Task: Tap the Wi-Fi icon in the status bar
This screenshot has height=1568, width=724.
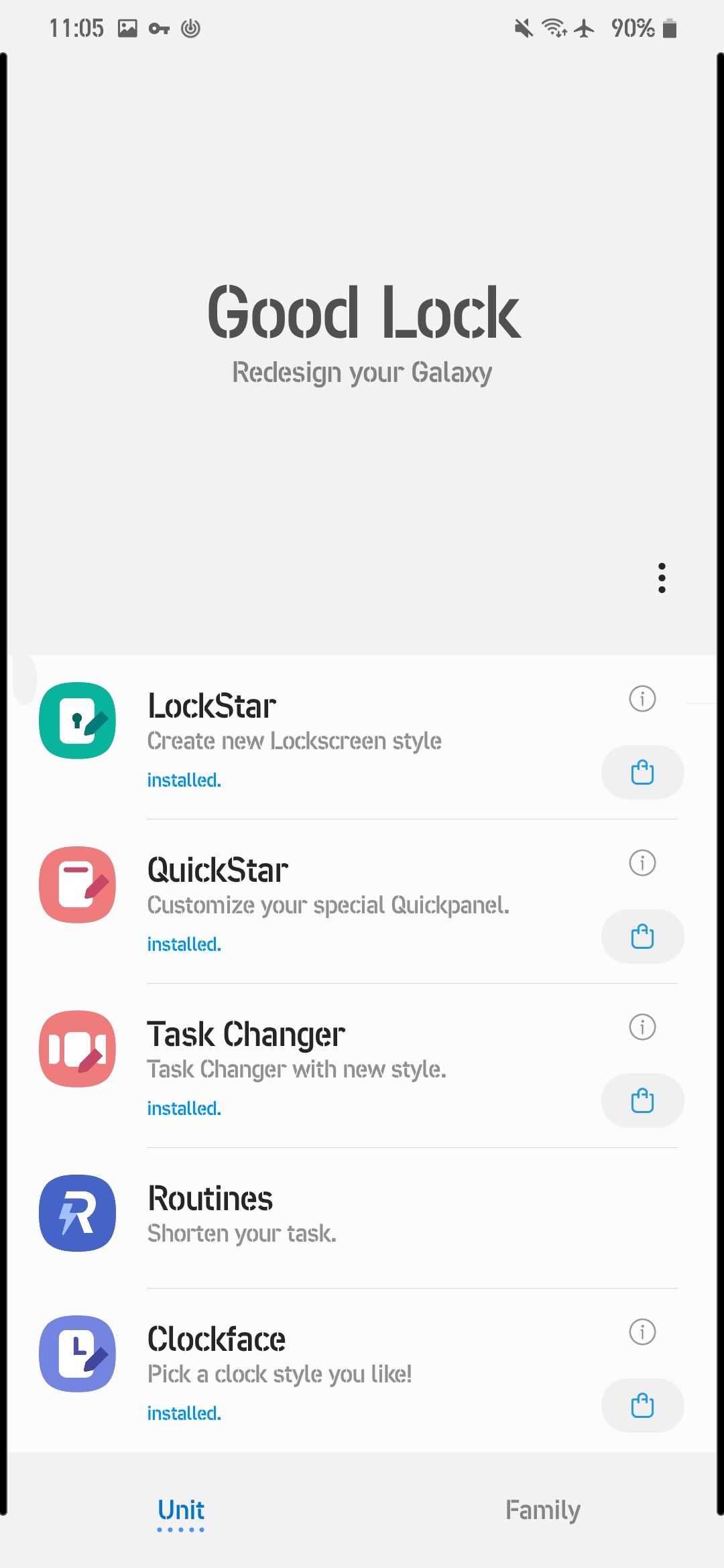Action: click(x=554, y=28)
